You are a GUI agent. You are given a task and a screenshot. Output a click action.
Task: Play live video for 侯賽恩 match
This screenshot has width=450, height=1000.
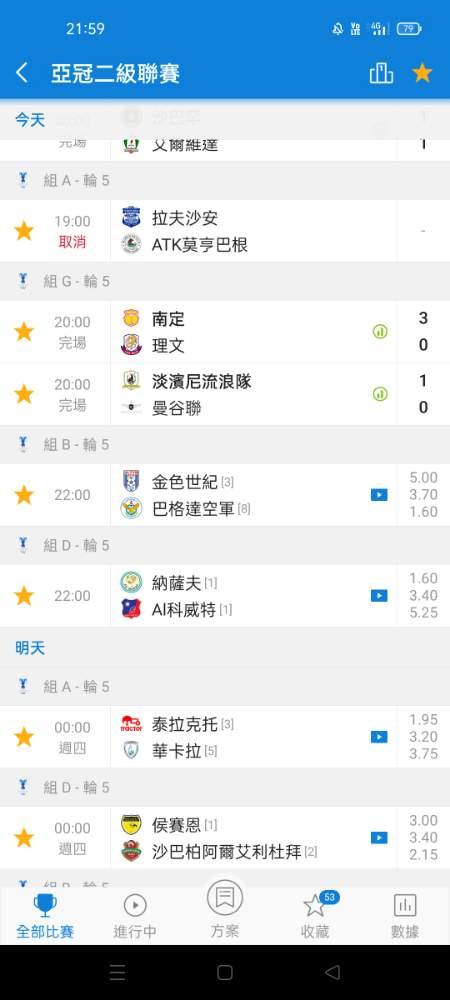pyautogui.click(x=379, y=837)
